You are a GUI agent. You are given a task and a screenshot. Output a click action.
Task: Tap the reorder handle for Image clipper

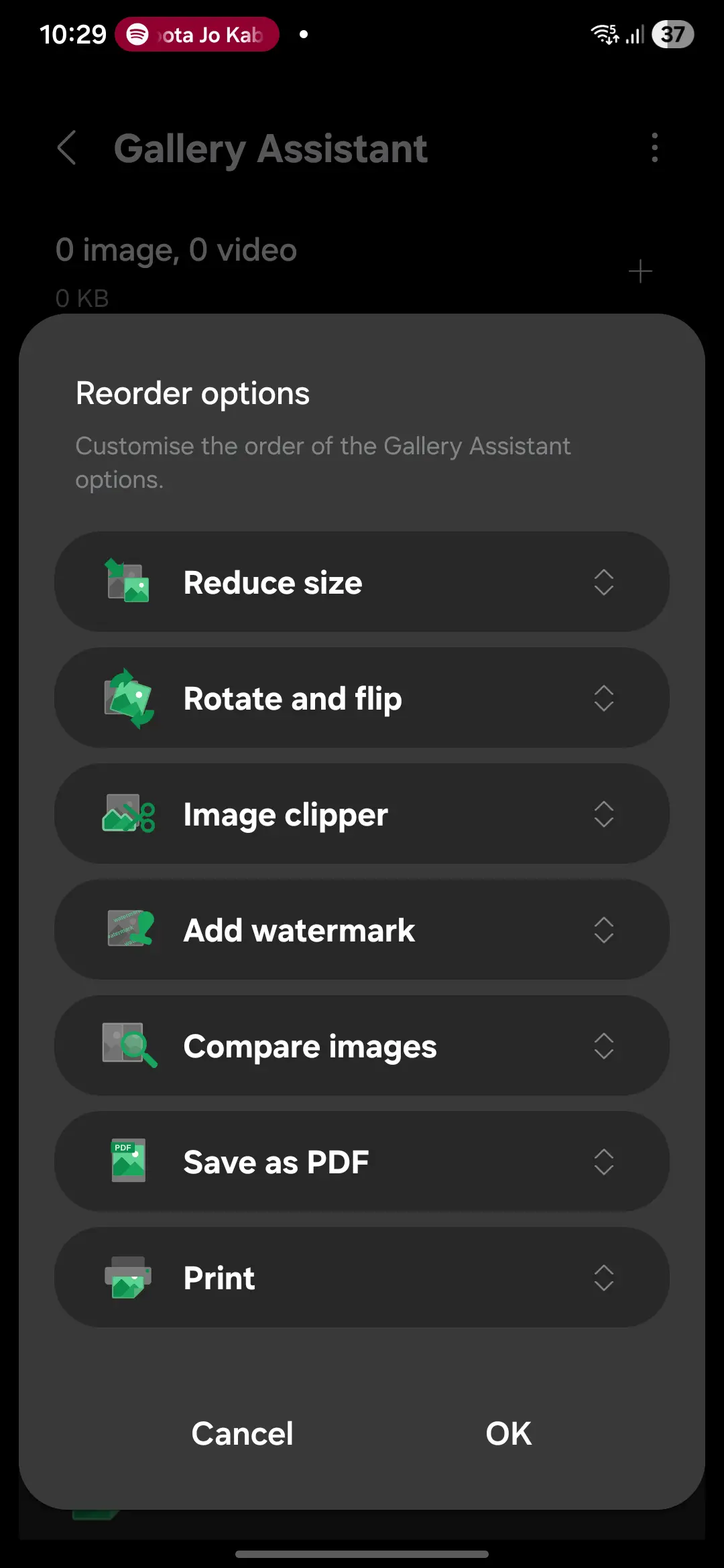click(604, 814)
